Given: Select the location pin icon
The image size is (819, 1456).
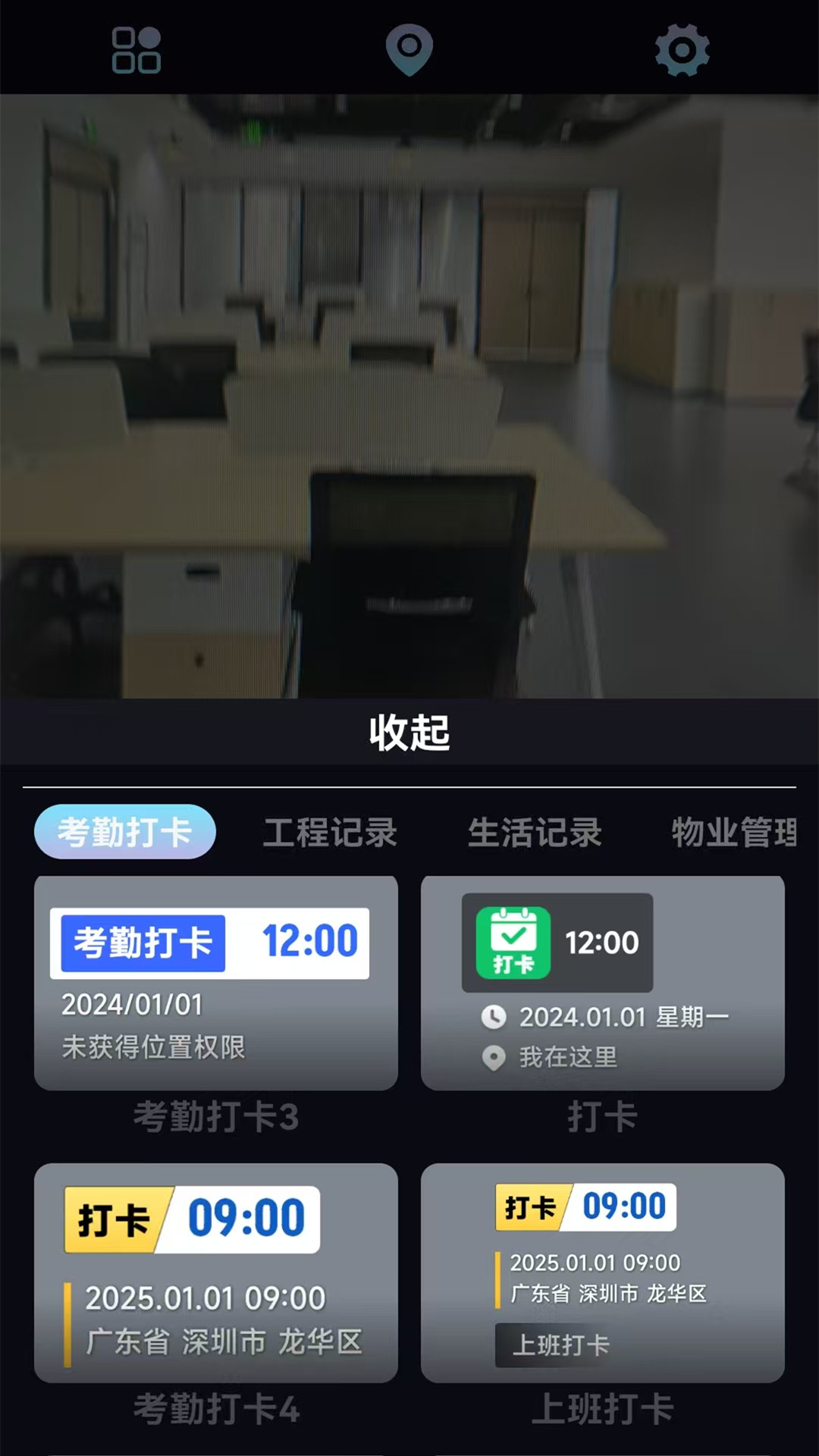Looking at the screenshot, I should tap(409, 48).
